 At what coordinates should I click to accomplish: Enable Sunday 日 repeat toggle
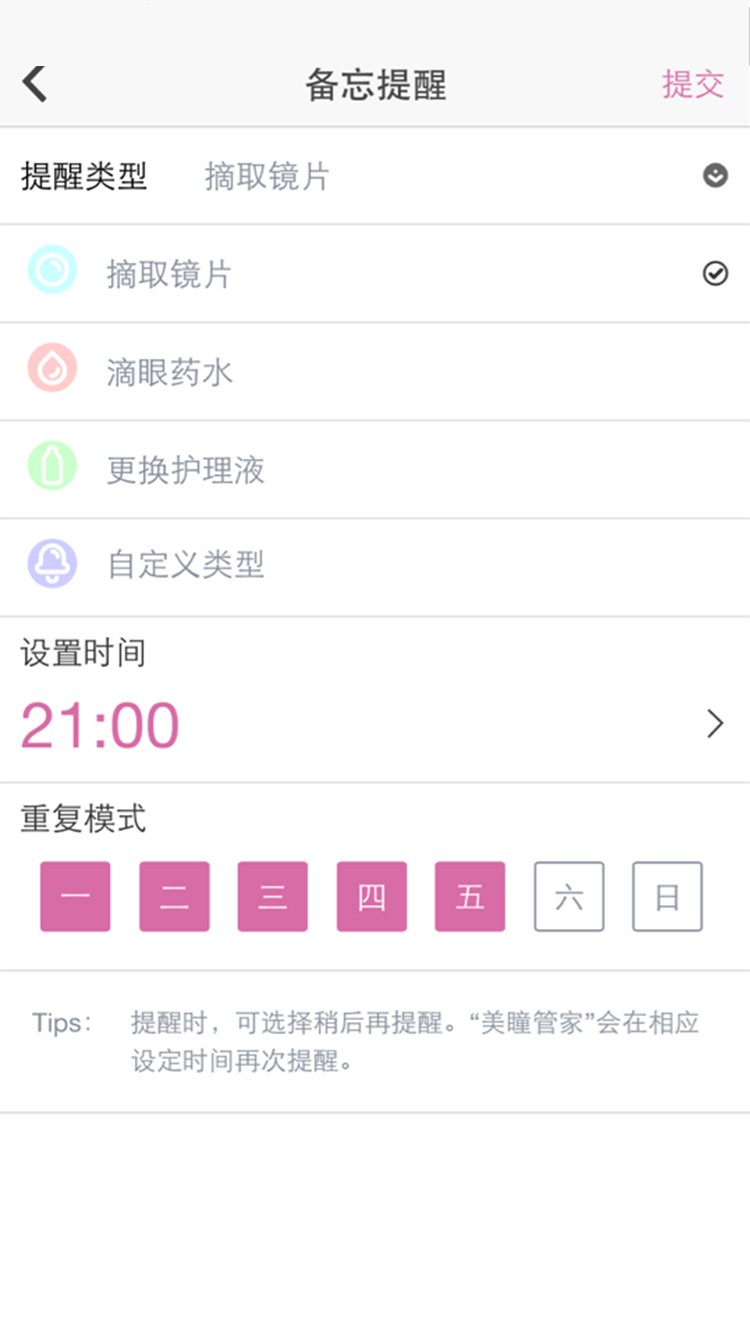pos(667,896)
